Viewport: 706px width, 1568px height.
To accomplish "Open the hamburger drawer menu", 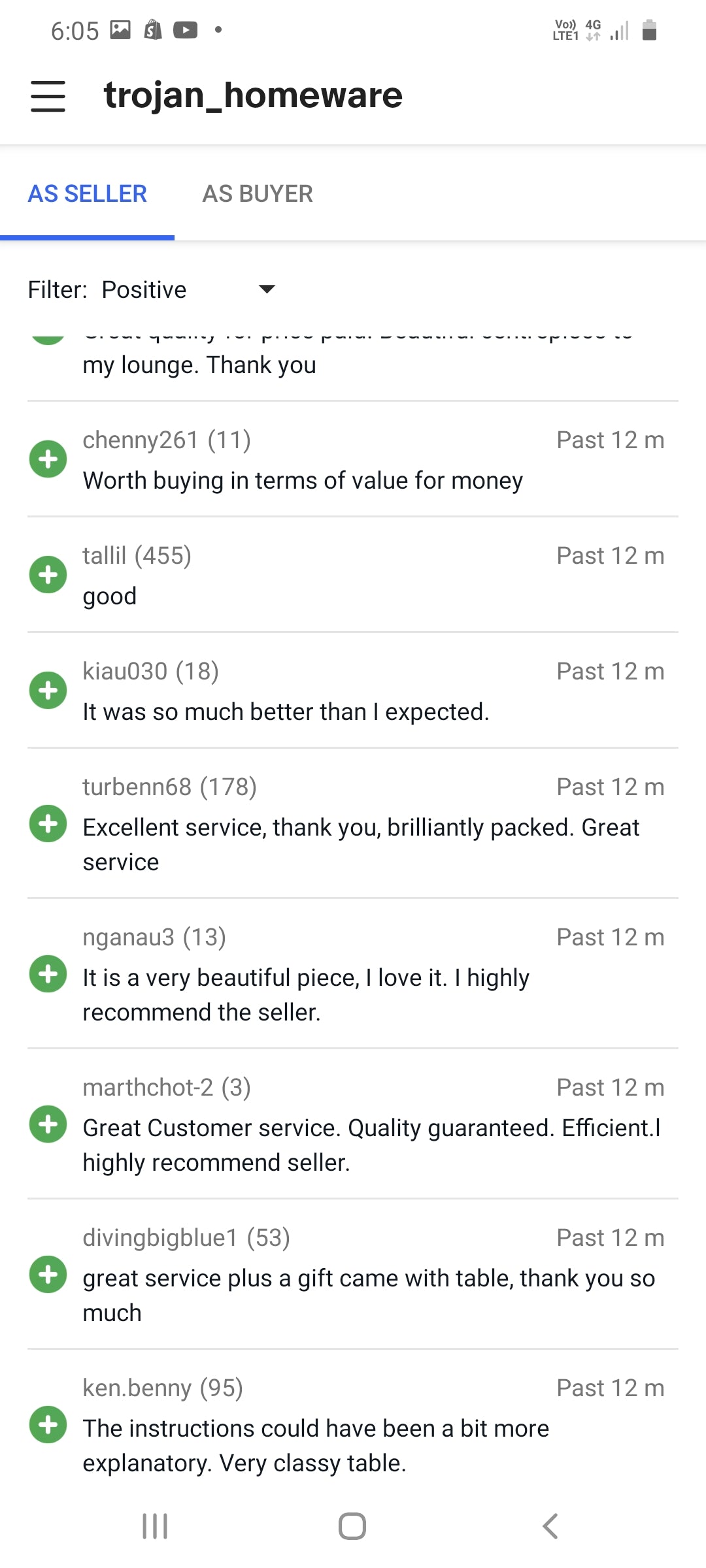I will (x=48, y=96).
